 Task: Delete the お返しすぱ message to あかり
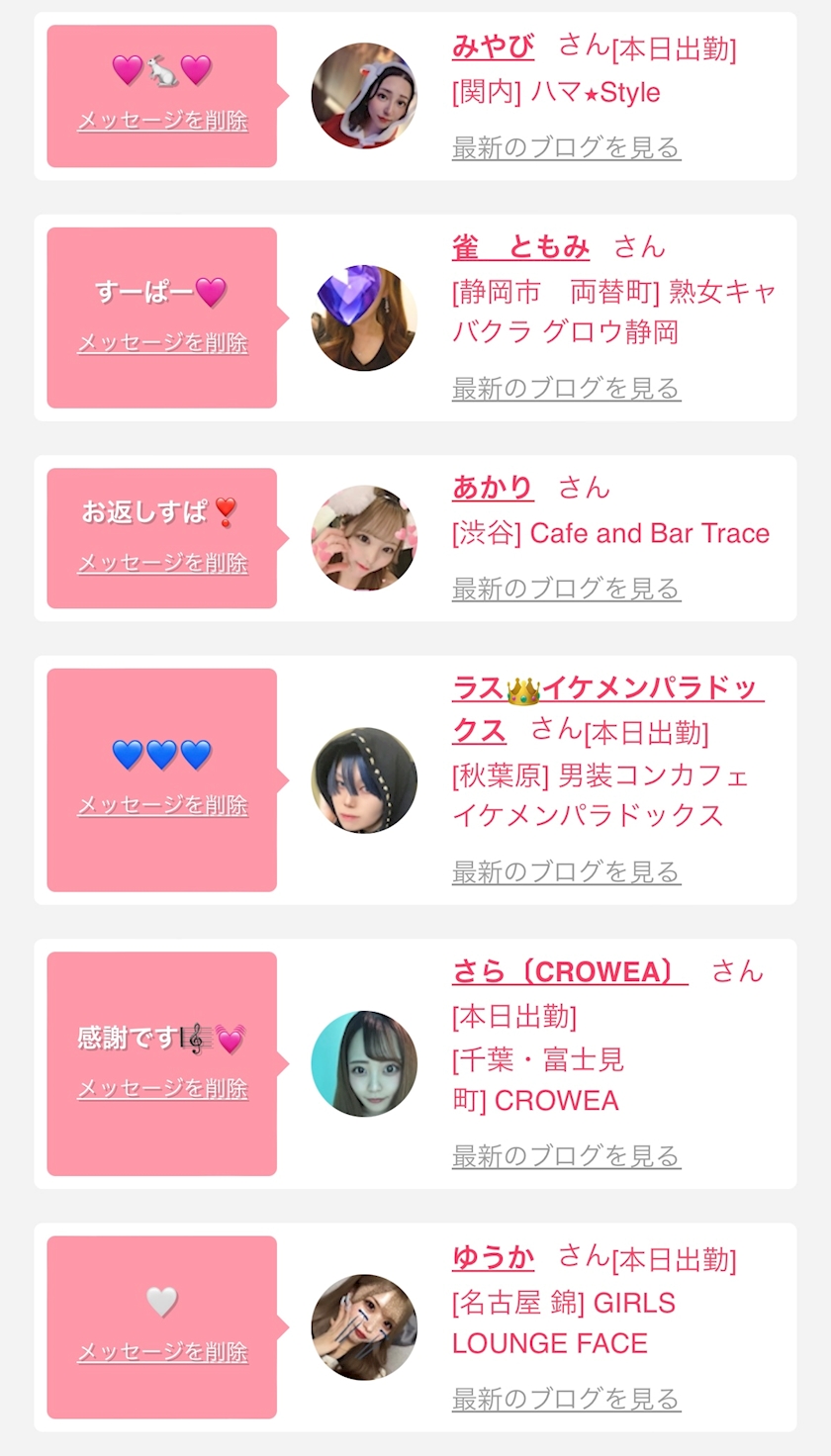tap(162, 563)
